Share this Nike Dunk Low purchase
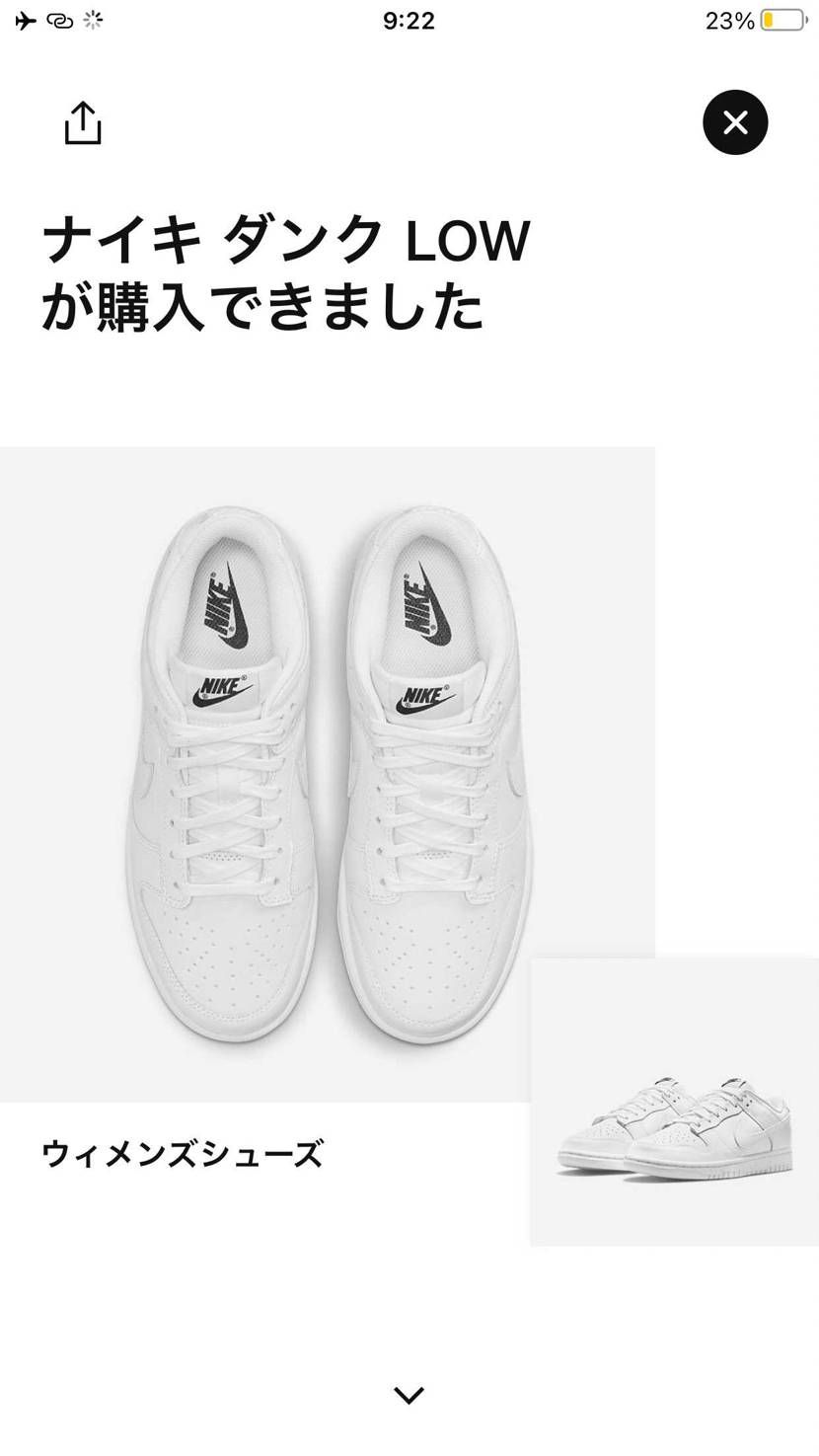 (83, 123)
